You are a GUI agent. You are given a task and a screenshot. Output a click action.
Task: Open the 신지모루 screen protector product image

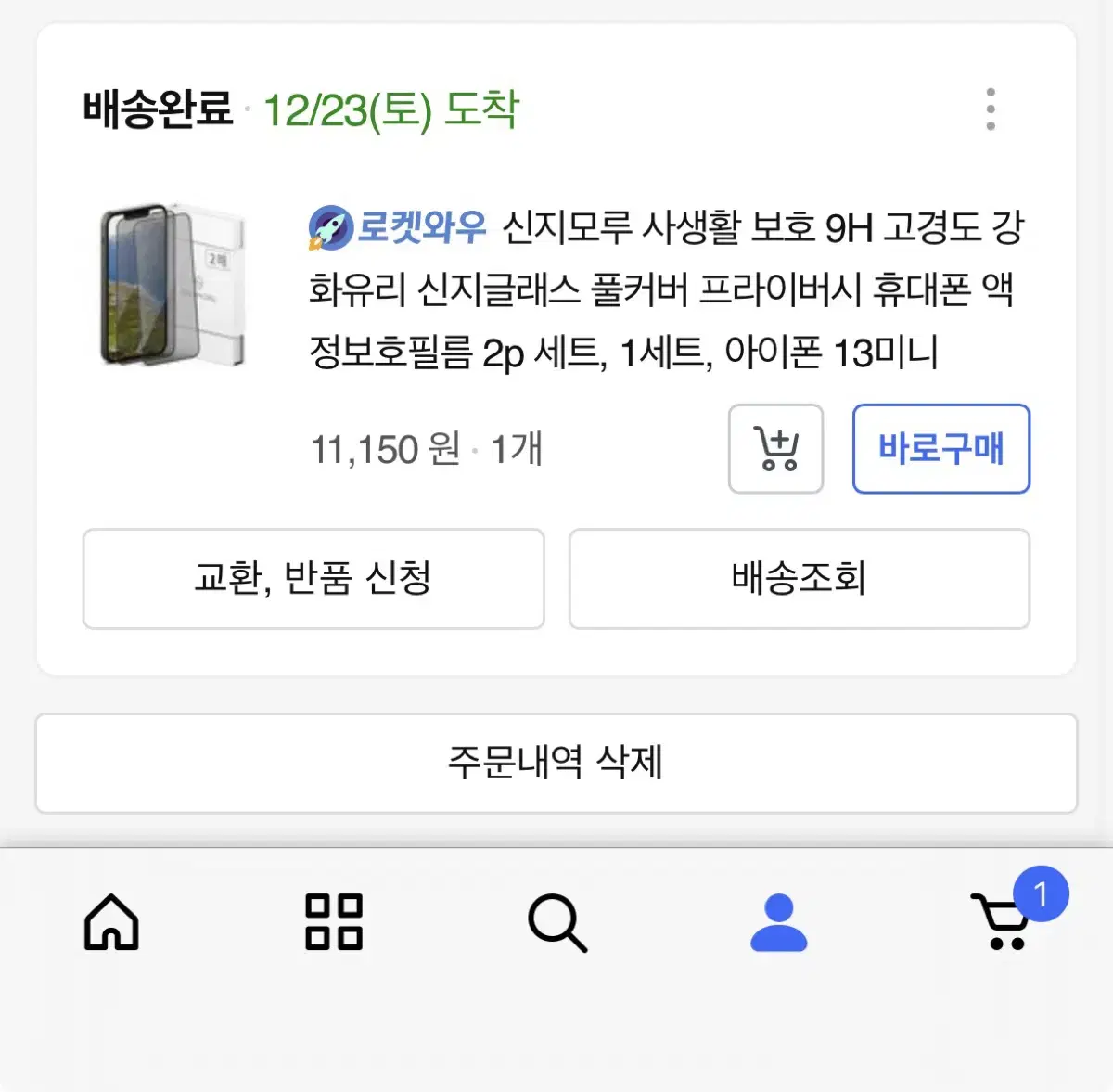(173, 286)
